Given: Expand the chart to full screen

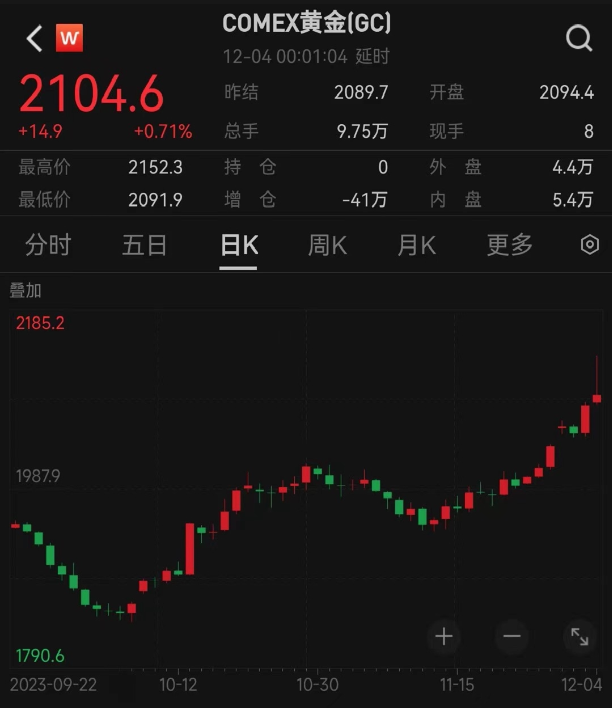Looking at the screenshot, I should (579, 636).
